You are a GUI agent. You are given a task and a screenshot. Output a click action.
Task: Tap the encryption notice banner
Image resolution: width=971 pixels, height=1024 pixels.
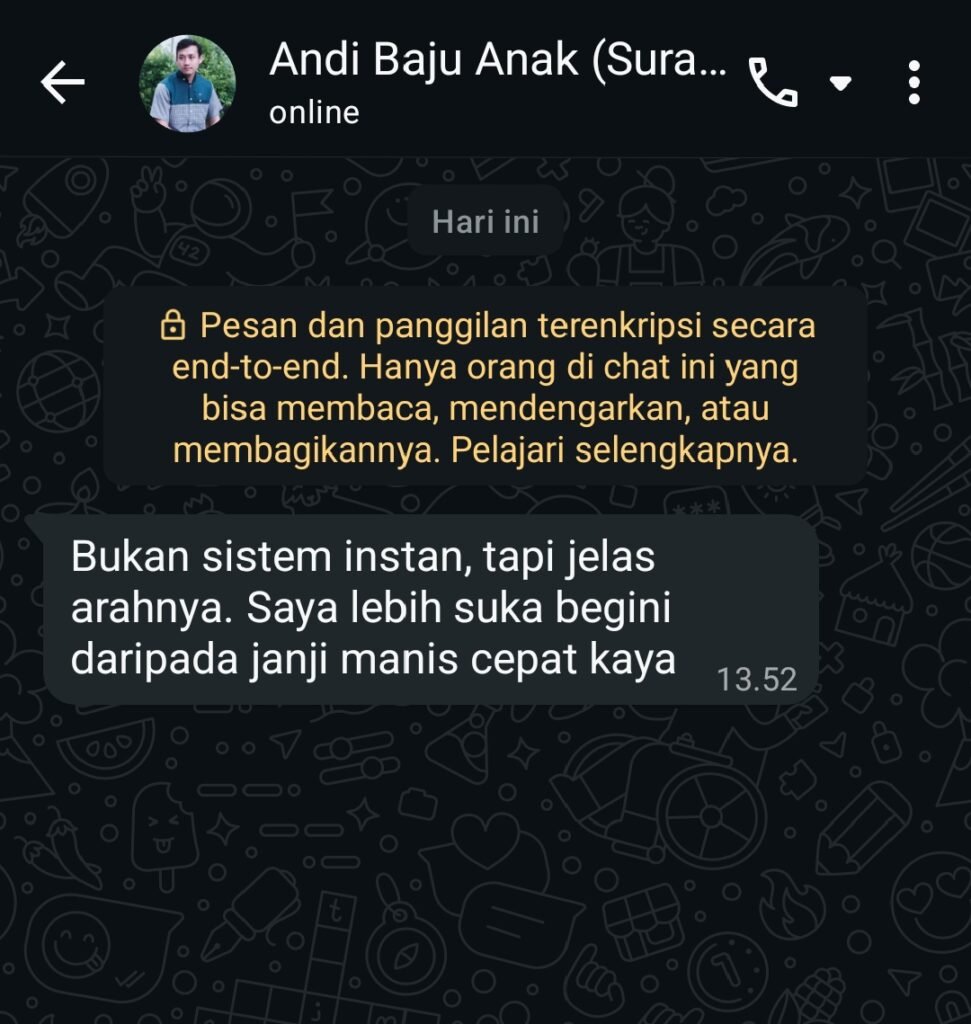tap(485, 385)
